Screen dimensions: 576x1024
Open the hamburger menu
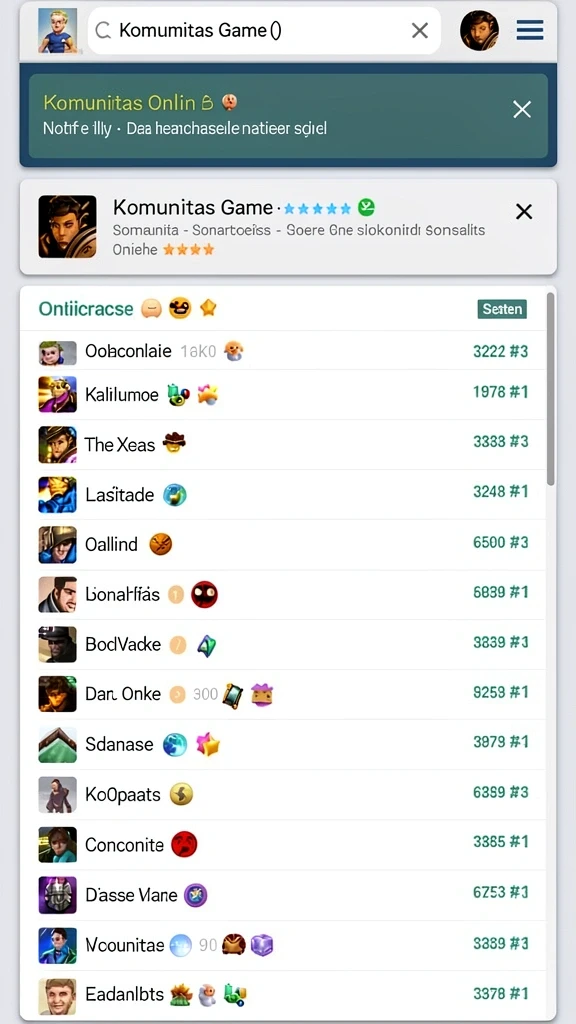[530, 30]
